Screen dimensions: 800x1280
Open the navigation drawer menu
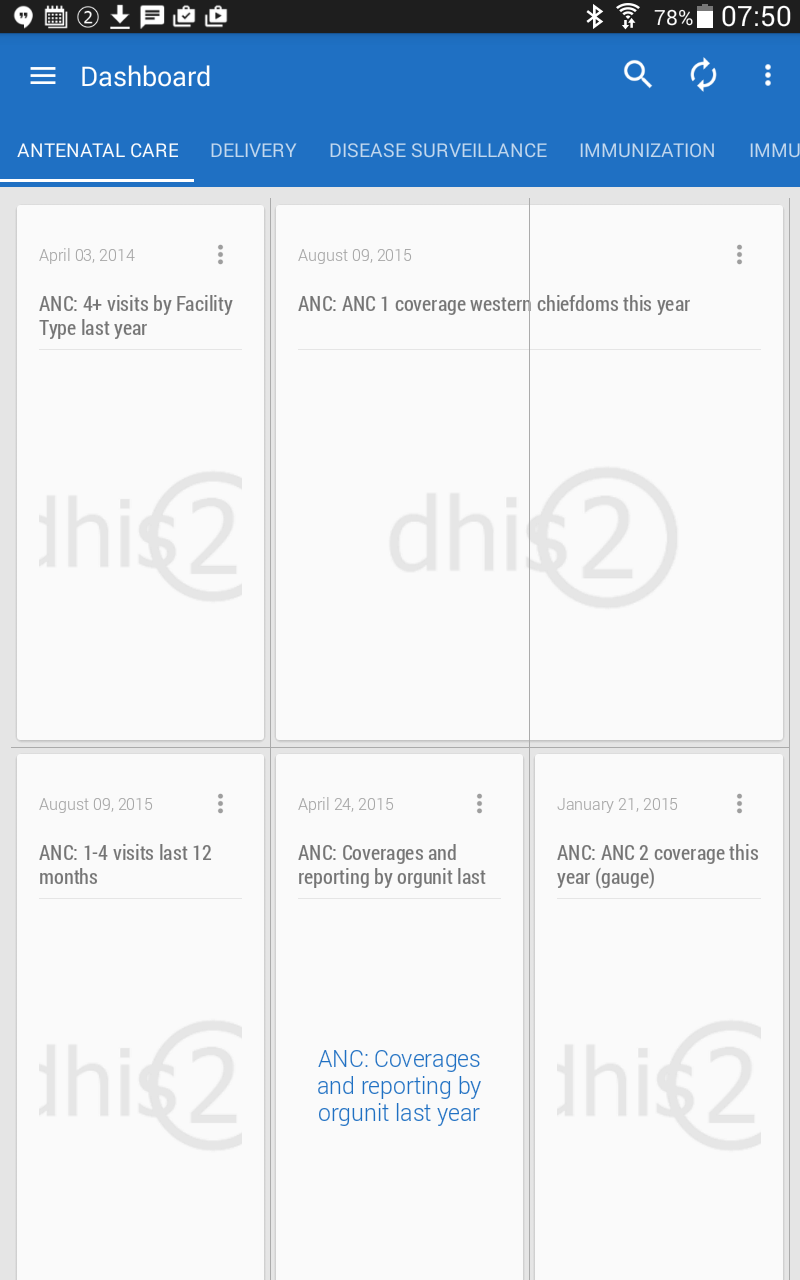43,76
